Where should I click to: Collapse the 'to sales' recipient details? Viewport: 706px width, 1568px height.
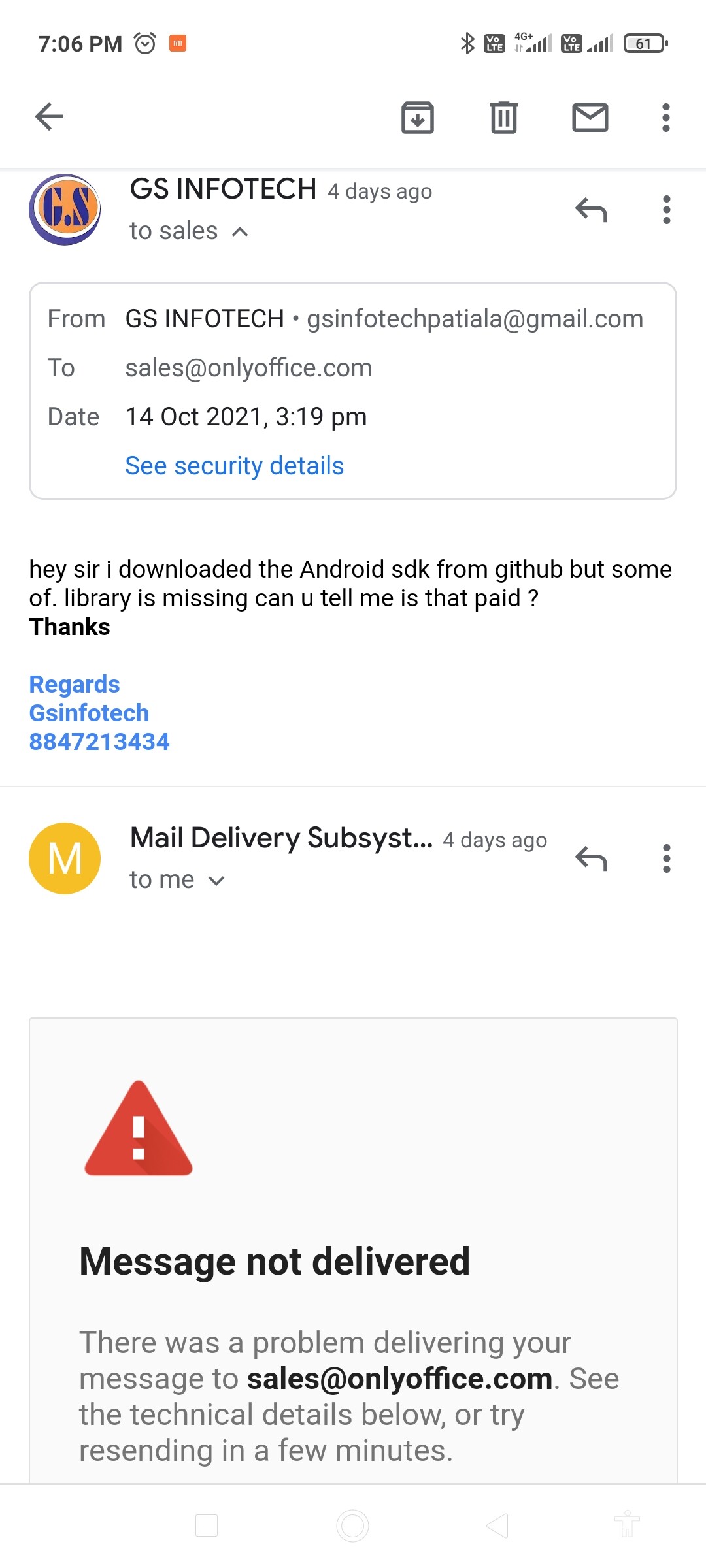[x=189, y=231]
